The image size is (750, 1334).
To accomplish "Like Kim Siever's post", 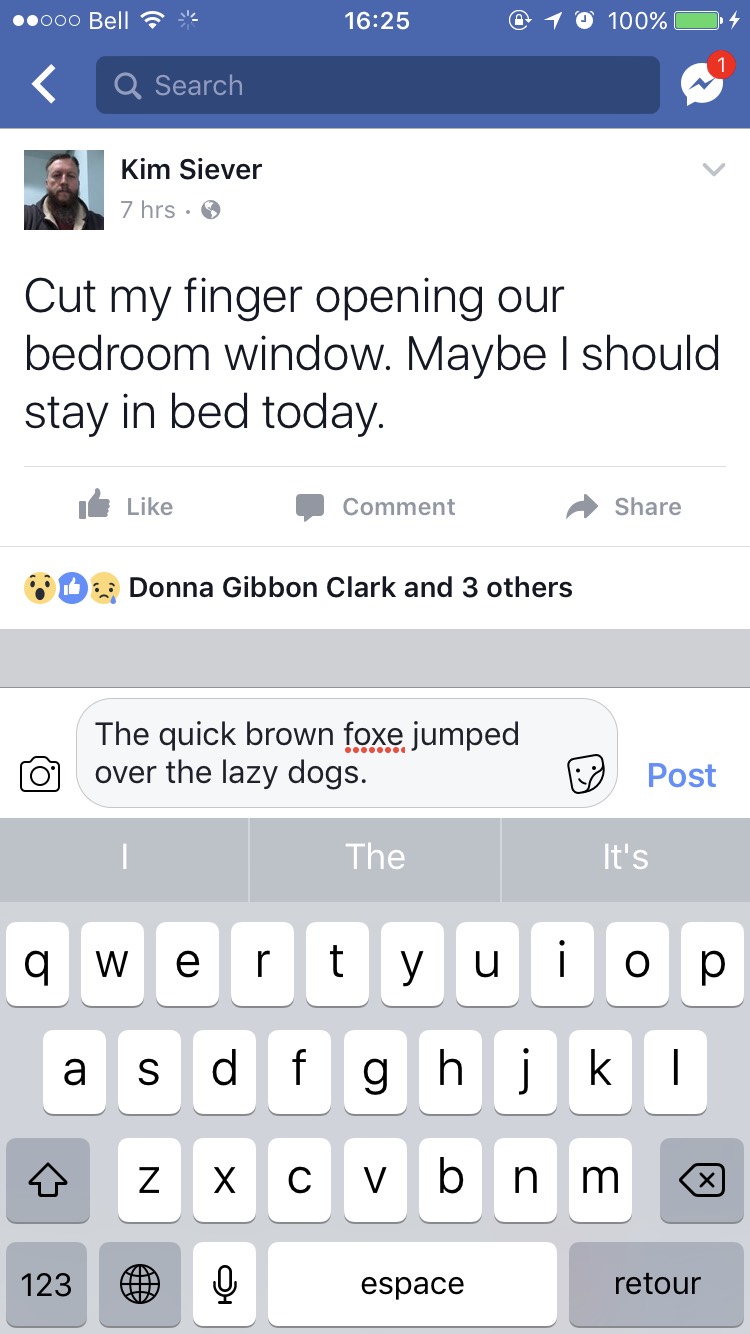I will pyautogui.click(x=126, y=507).
